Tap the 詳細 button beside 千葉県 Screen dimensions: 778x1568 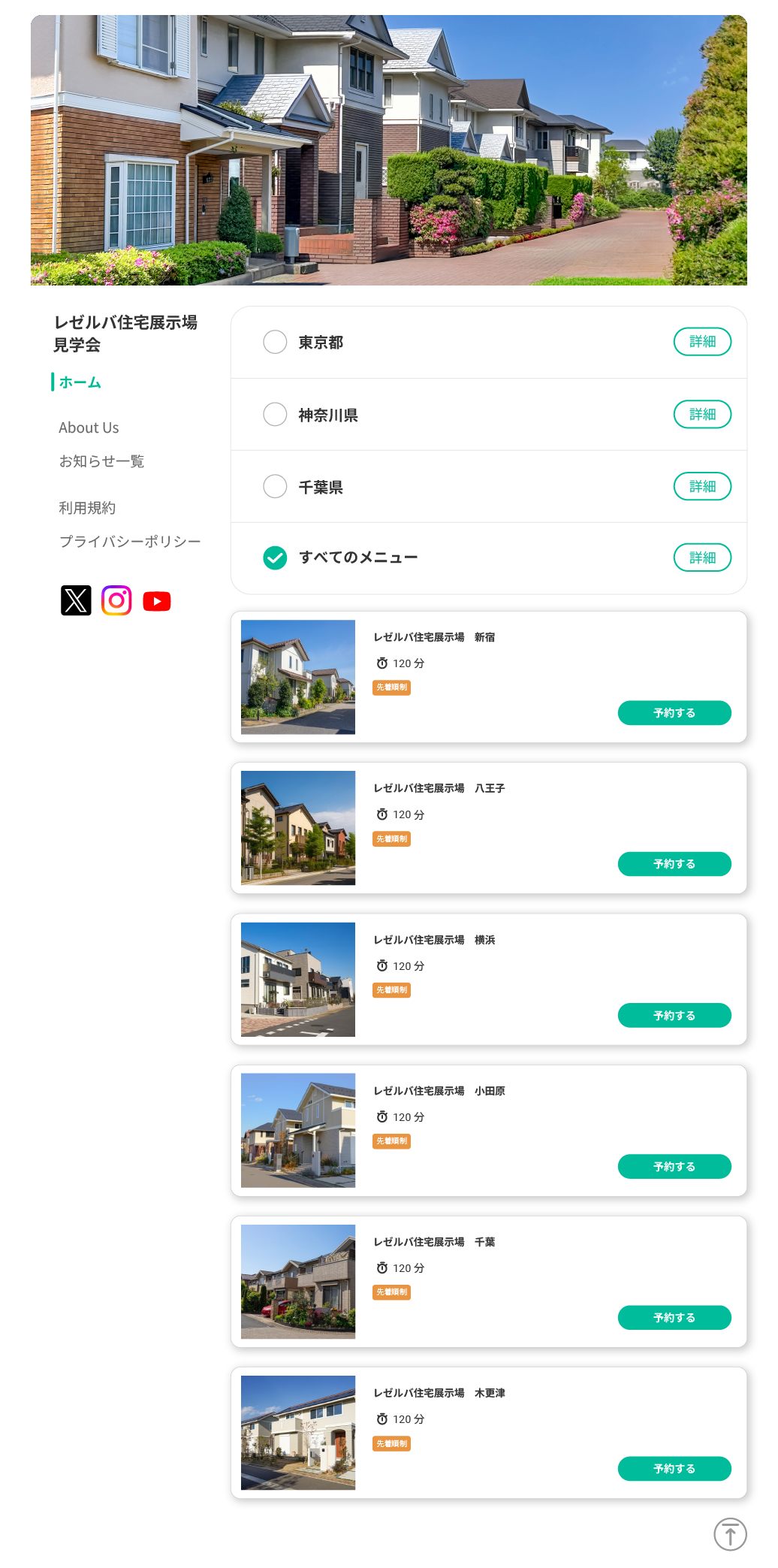pos(702,486)
